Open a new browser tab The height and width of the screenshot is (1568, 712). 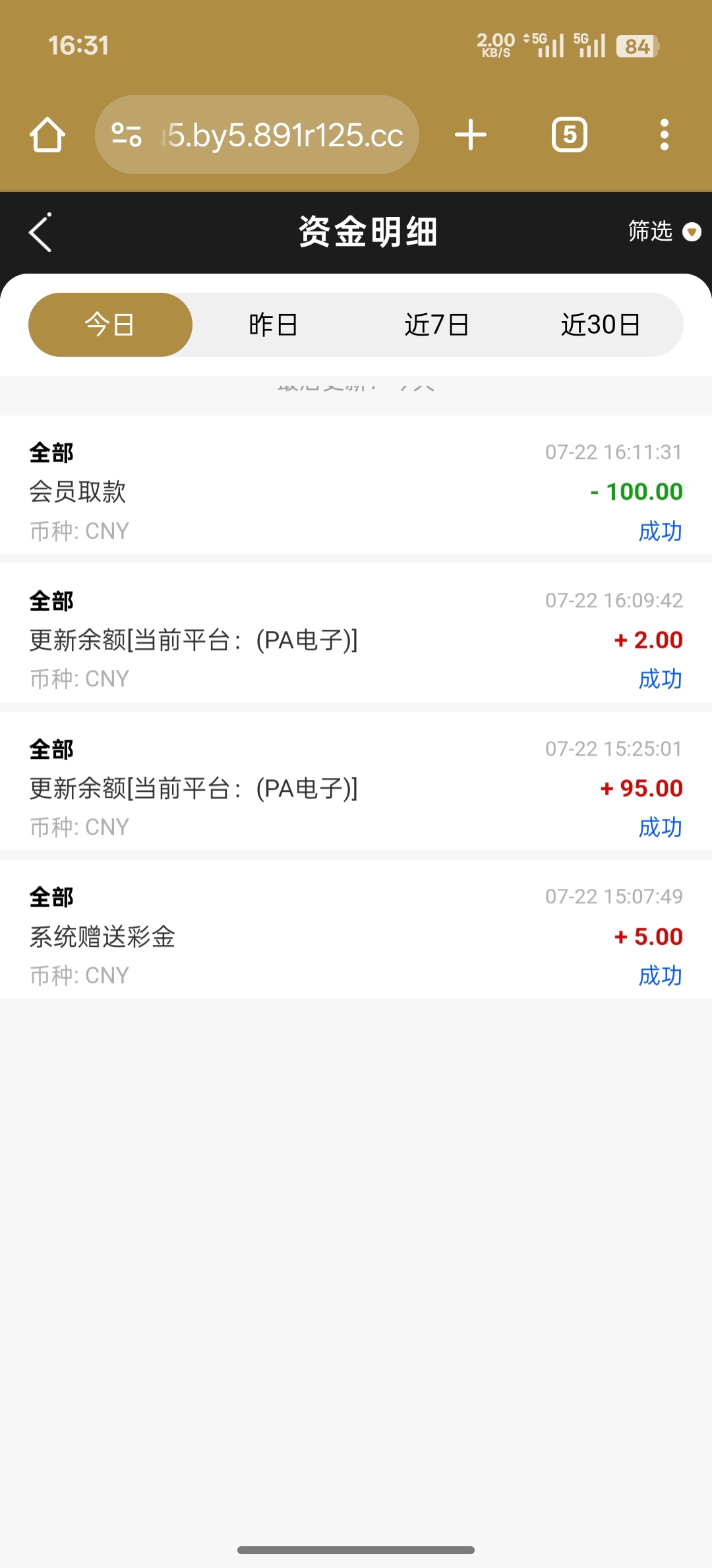[471, 135]
